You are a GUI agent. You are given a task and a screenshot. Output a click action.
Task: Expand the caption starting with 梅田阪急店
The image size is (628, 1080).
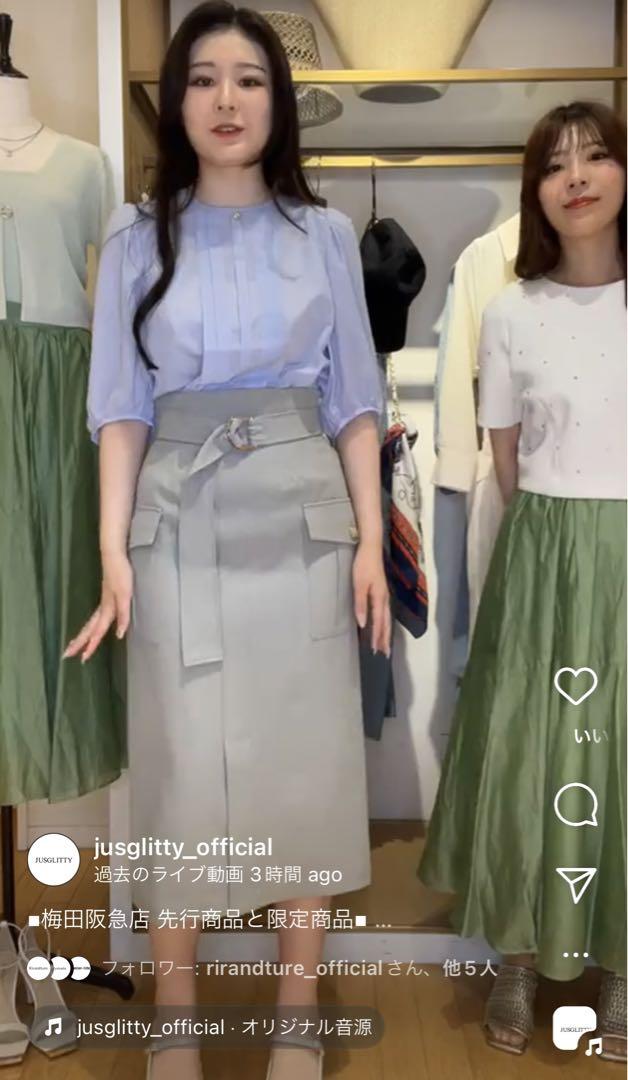(209, 920)
